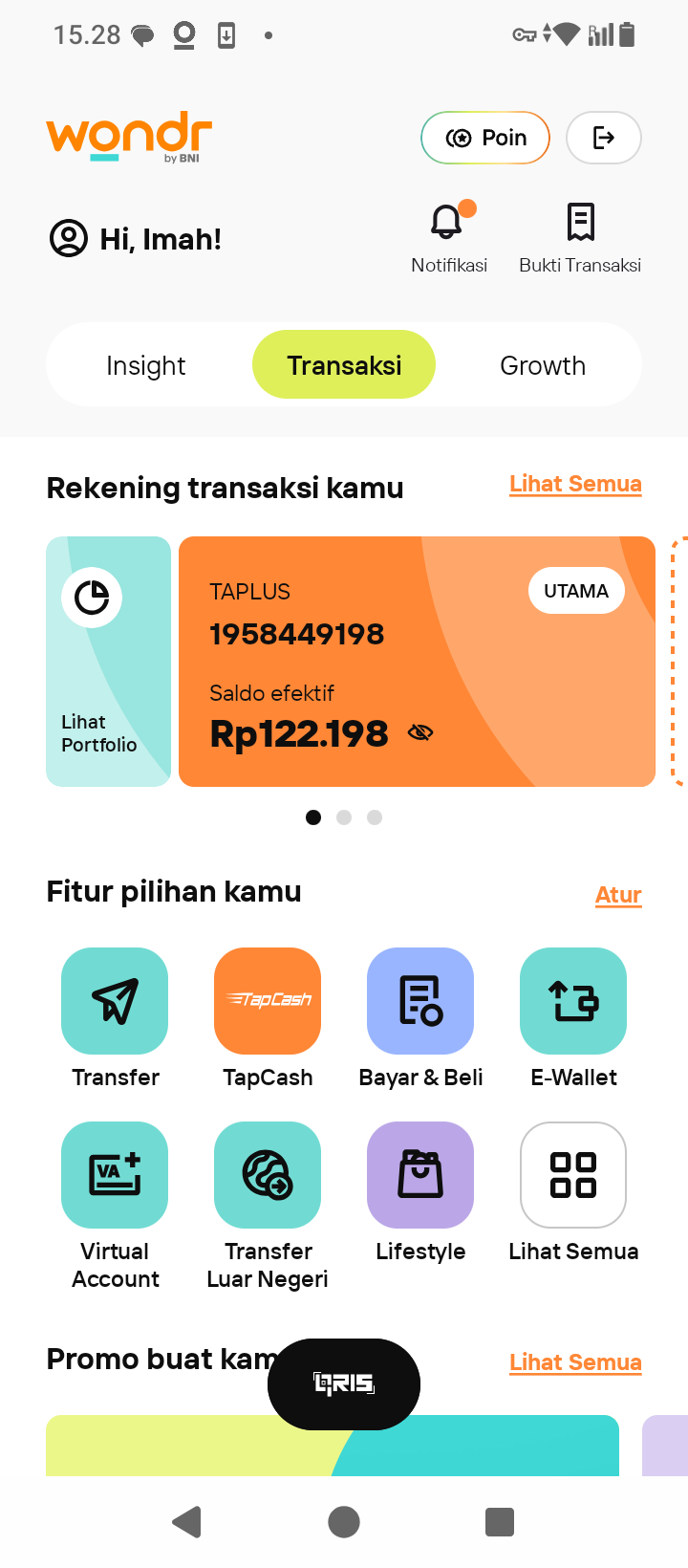Open Lihat Semua for rekening transaksi
The width and height of the screenshot is (688, 1568).
[x=575, y=484]
